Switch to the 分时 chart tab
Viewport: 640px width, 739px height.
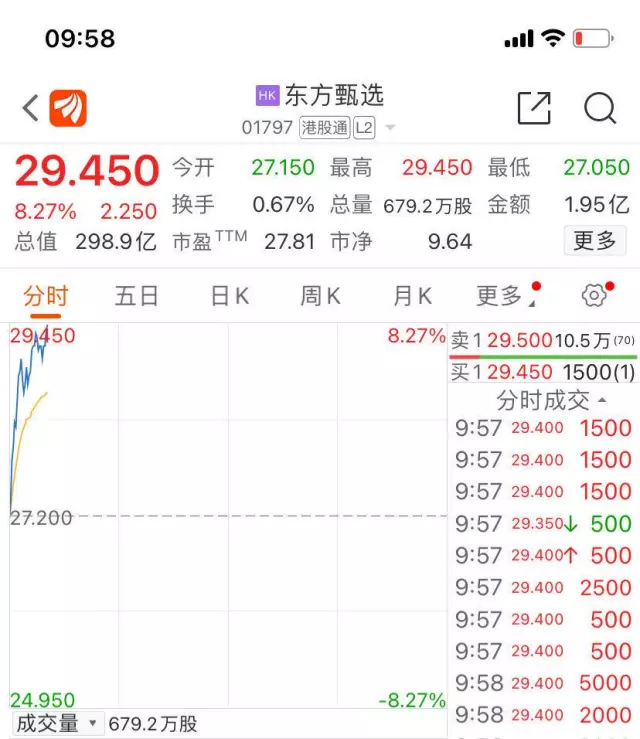(46, 296)
